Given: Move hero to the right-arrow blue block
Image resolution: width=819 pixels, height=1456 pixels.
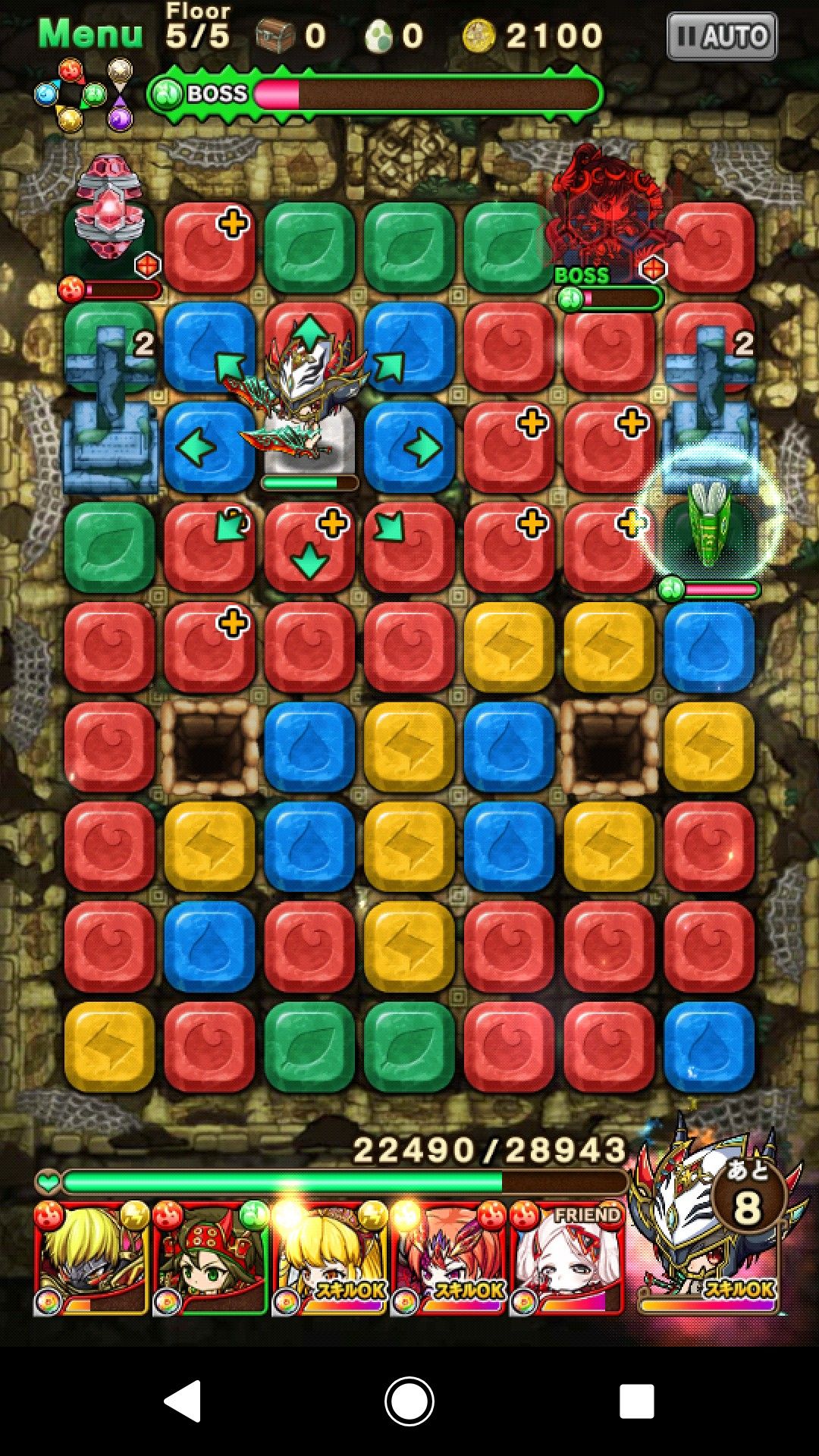Looking at the screenshot, I should point(409,447).
